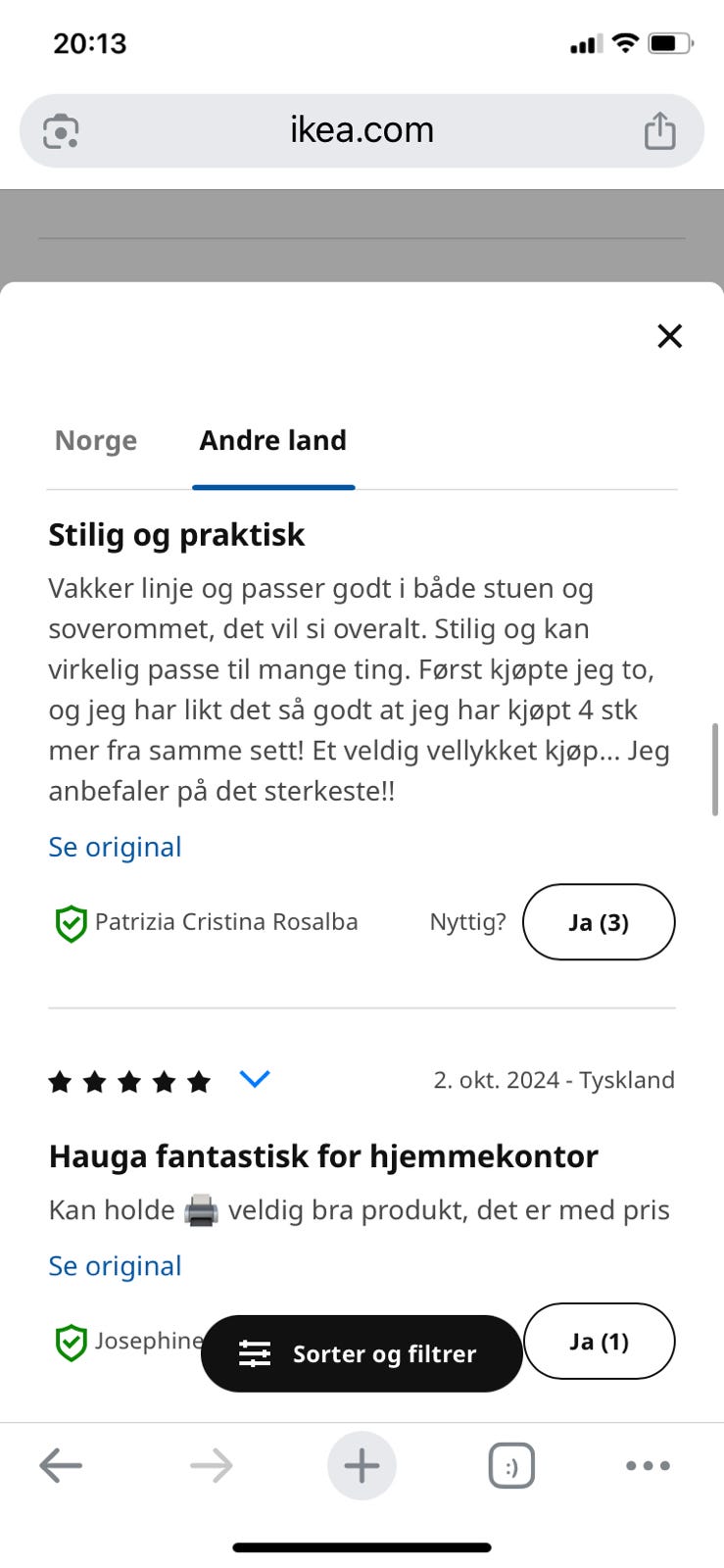Navigate back using the left arrow
Viewport: 724px width, 1568px height.
61,1465
